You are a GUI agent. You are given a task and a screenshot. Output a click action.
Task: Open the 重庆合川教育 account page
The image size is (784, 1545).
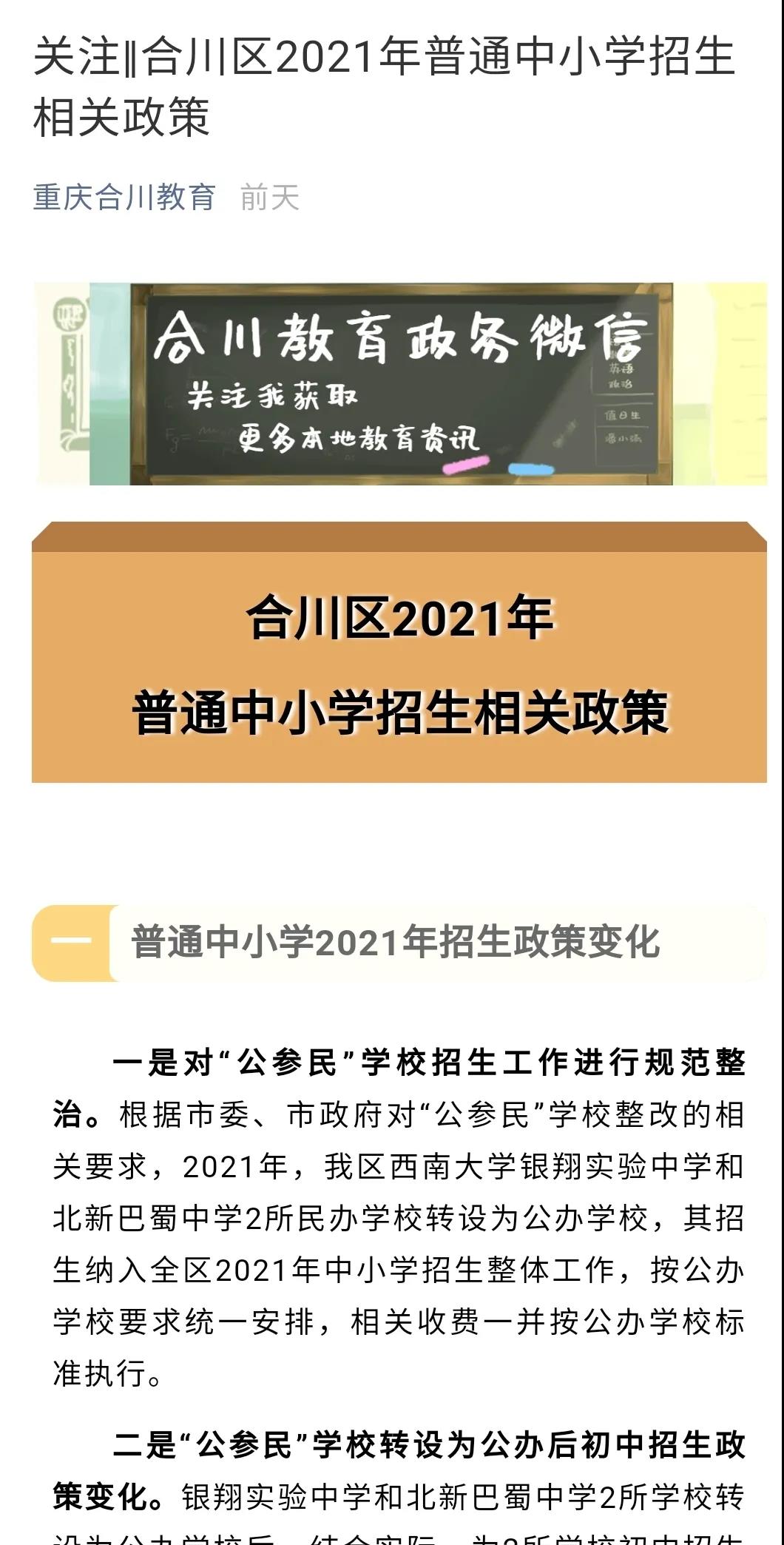tap(124, 198)
